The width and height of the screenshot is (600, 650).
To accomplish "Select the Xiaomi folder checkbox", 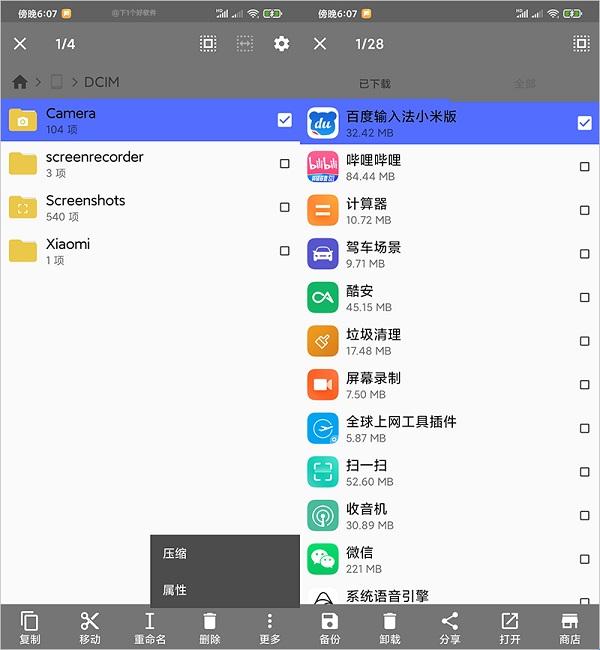I will tap(285, 251).
